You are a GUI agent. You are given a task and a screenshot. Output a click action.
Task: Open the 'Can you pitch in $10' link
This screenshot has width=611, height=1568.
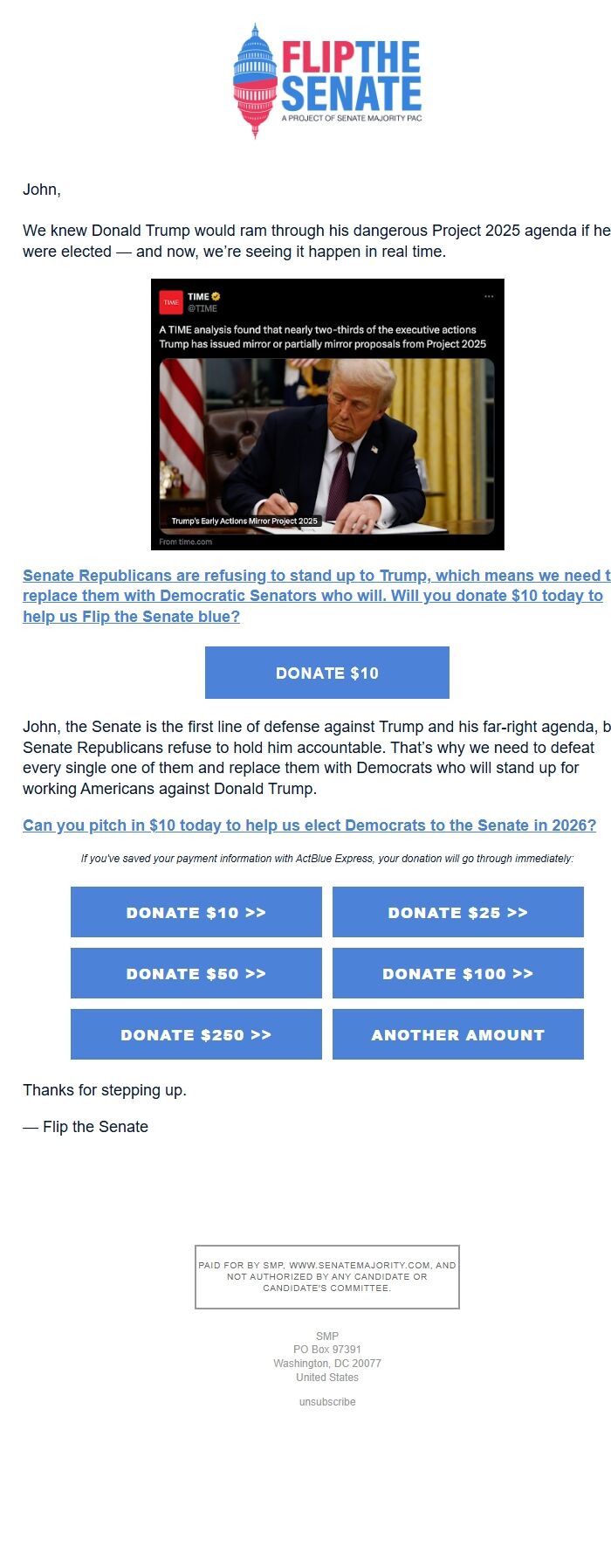(309, 825)
